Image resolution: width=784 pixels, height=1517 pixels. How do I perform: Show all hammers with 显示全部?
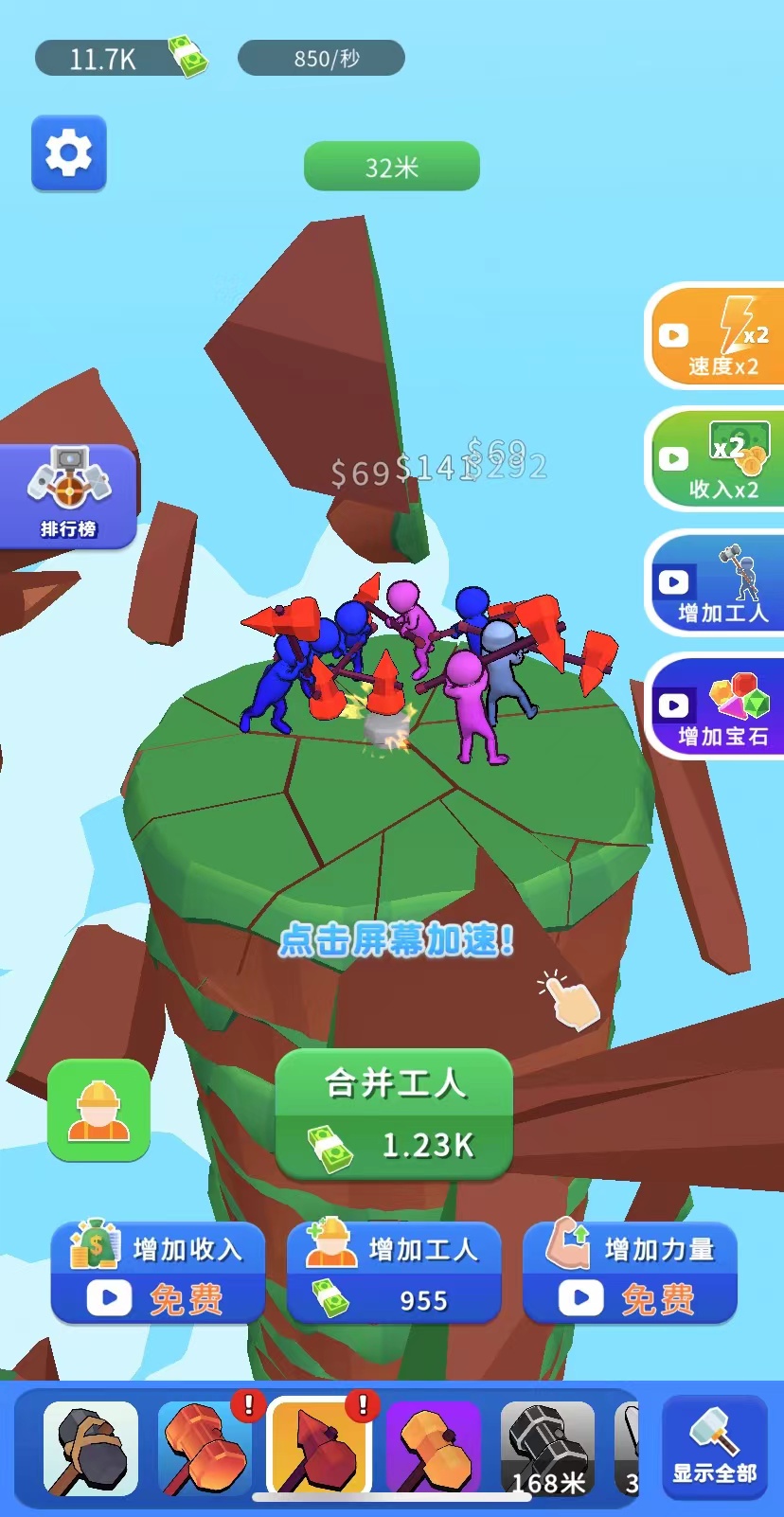pos(715,1448)
